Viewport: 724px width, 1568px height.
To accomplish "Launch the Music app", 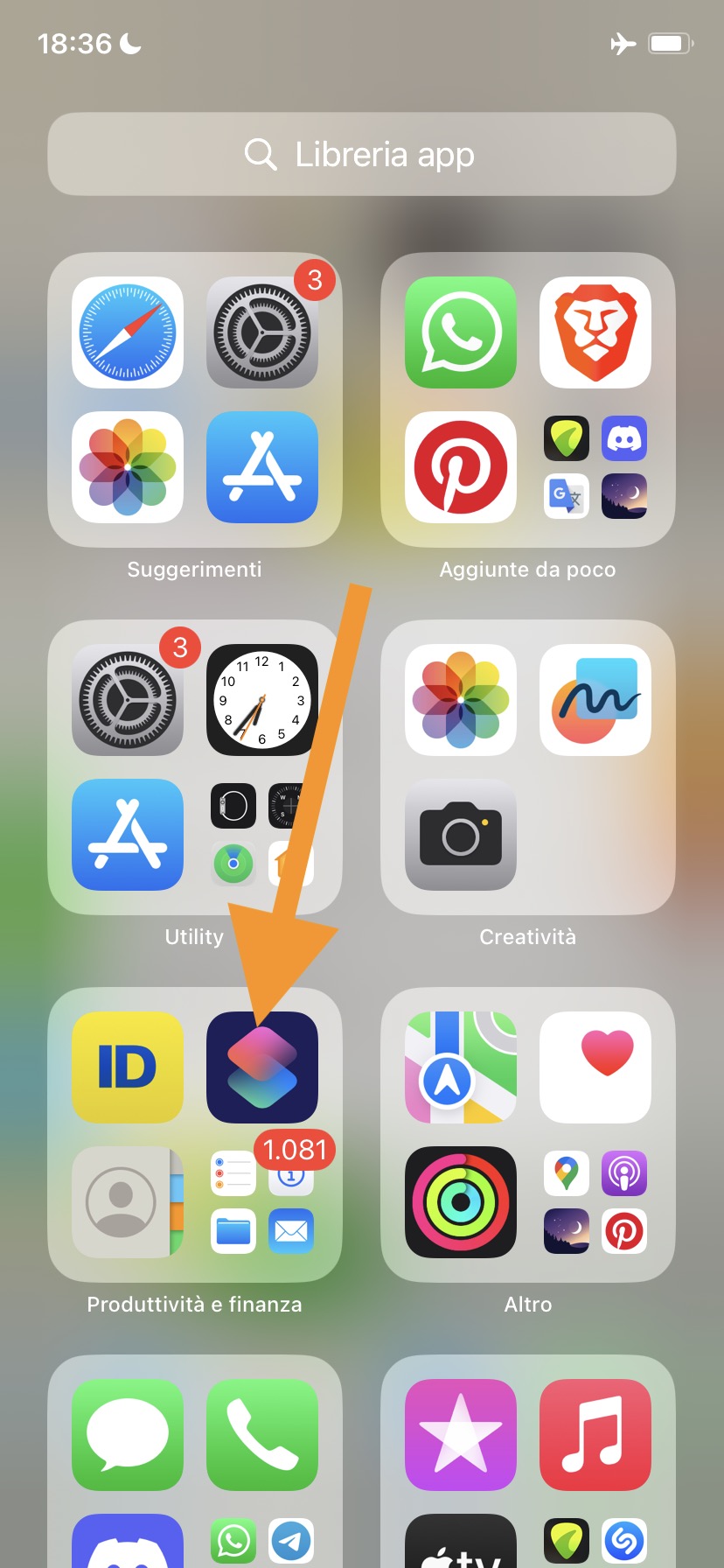I will tap(595, 1435).
